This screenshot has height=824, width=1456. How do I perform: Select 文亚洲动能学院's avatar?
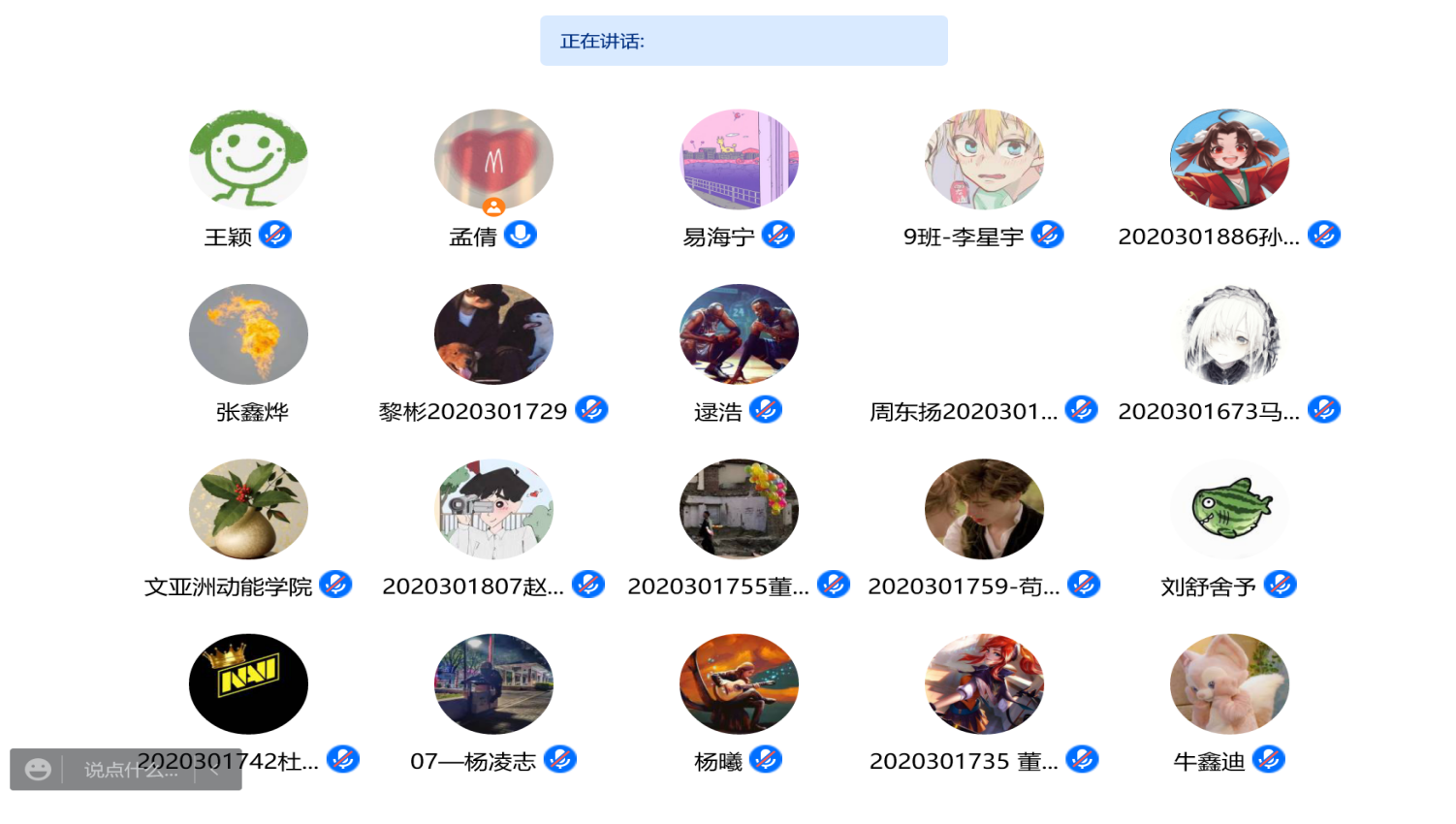coord(248,509)
